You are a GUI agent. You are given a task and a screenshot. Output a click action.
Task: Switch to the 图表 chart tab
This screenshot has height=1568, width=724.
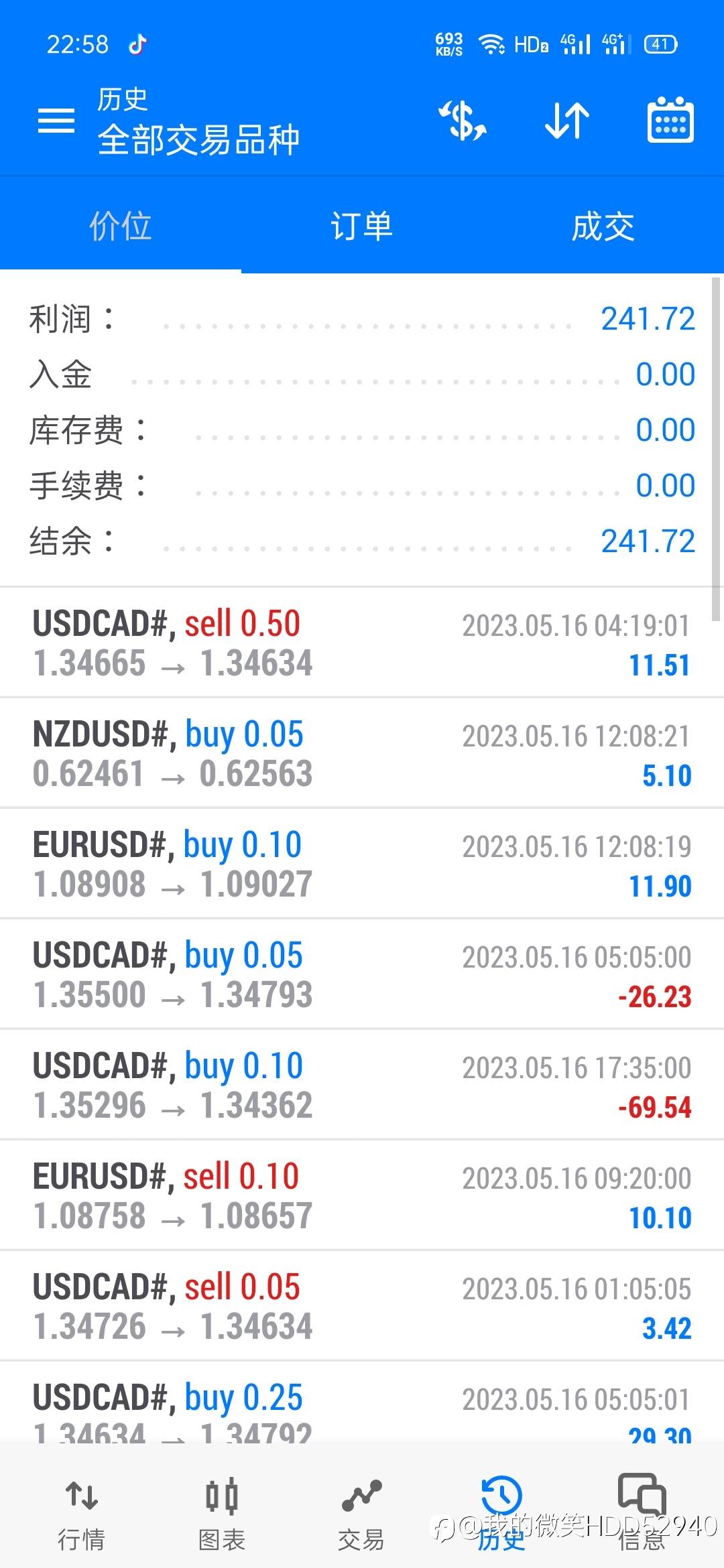pos(222,1512)
